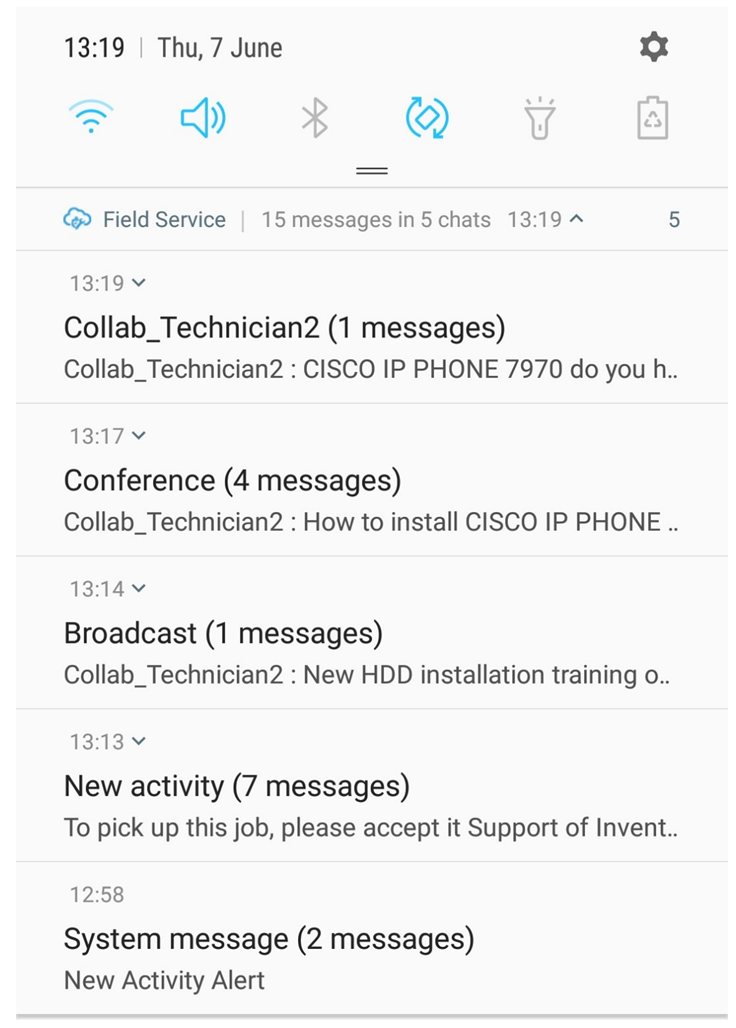The height and width of the screenshot is (1028, 736).
Task: Open the Broadcast message notification
Action: (x=370, y=651)
